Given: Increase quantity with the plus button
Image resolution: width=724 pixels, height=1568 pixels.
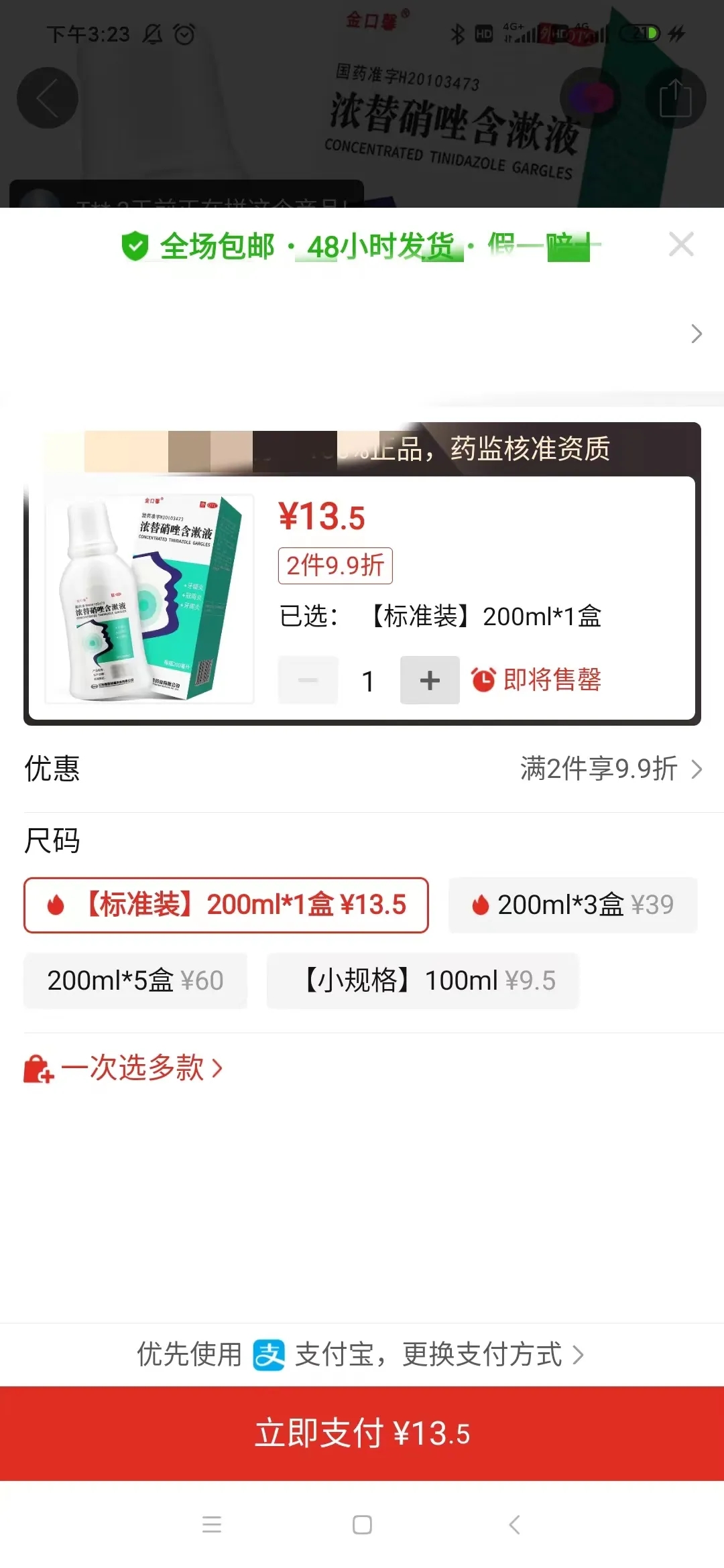Looking at the screenshot, I should tap(430, 680).
